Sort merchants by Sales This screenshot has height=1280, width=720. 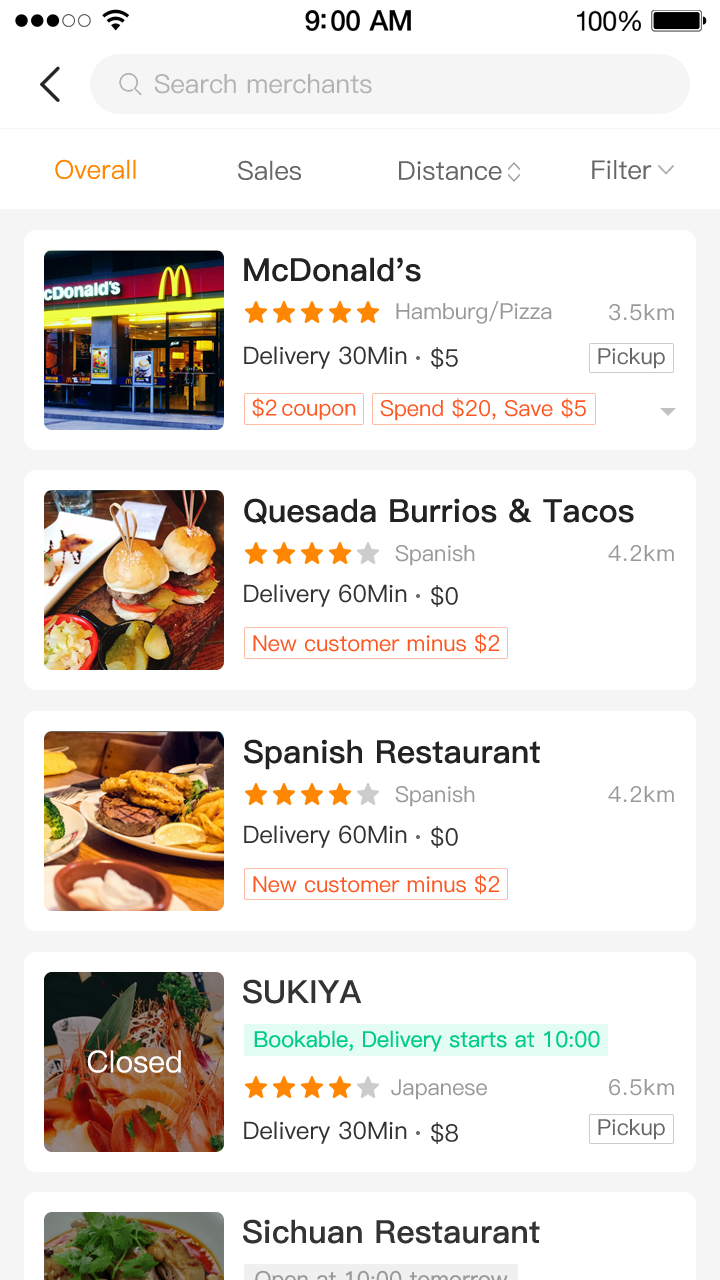coord(269,171)
